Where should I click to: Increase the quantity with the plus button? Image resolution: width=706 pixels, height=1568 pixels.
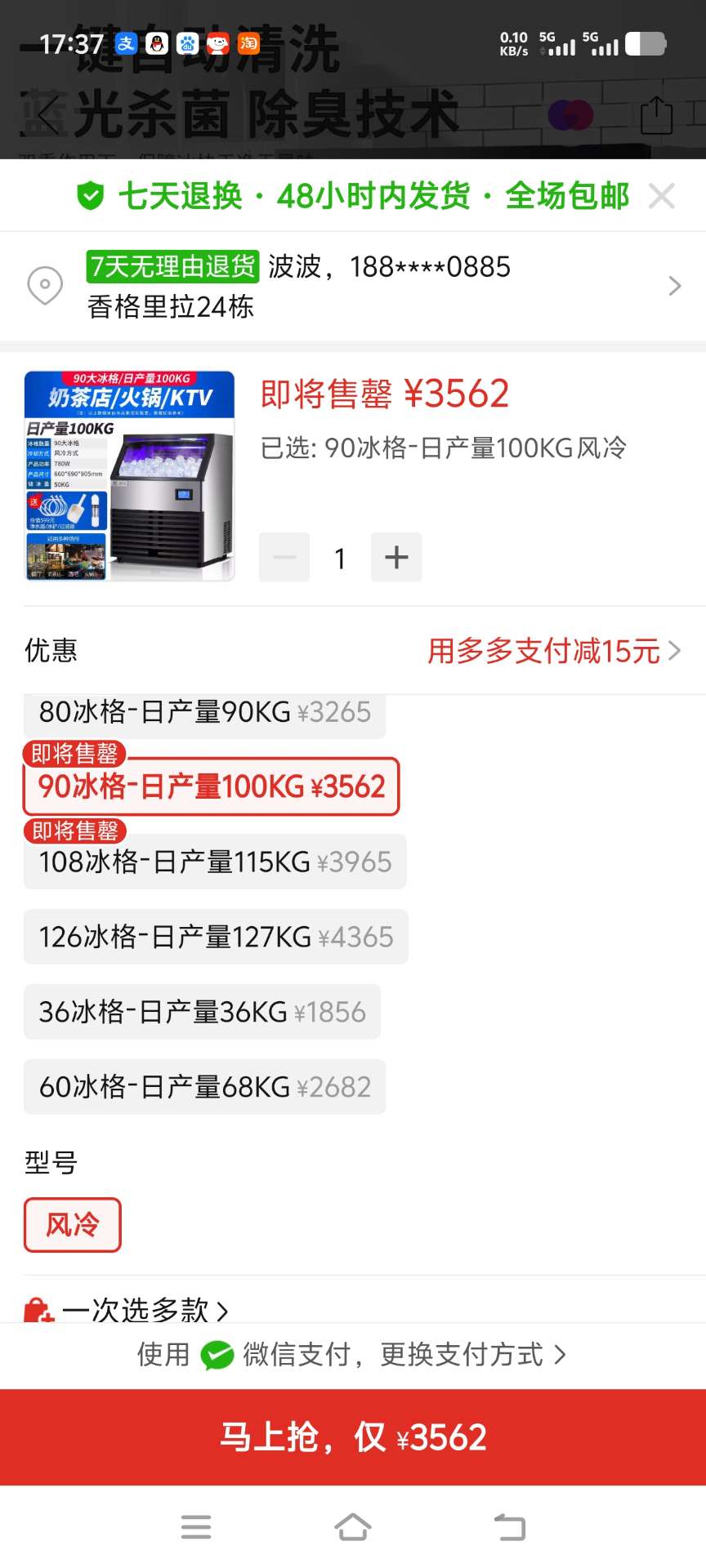pos(396,558)
